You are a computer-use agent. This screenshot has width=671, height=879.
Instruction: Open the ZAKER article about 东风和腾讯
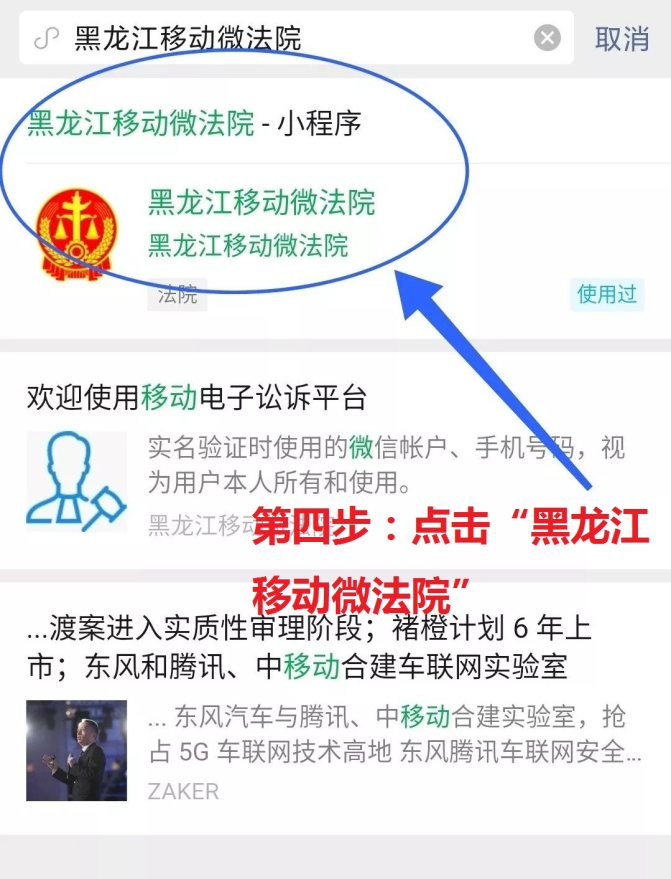(x=310, y=650)
